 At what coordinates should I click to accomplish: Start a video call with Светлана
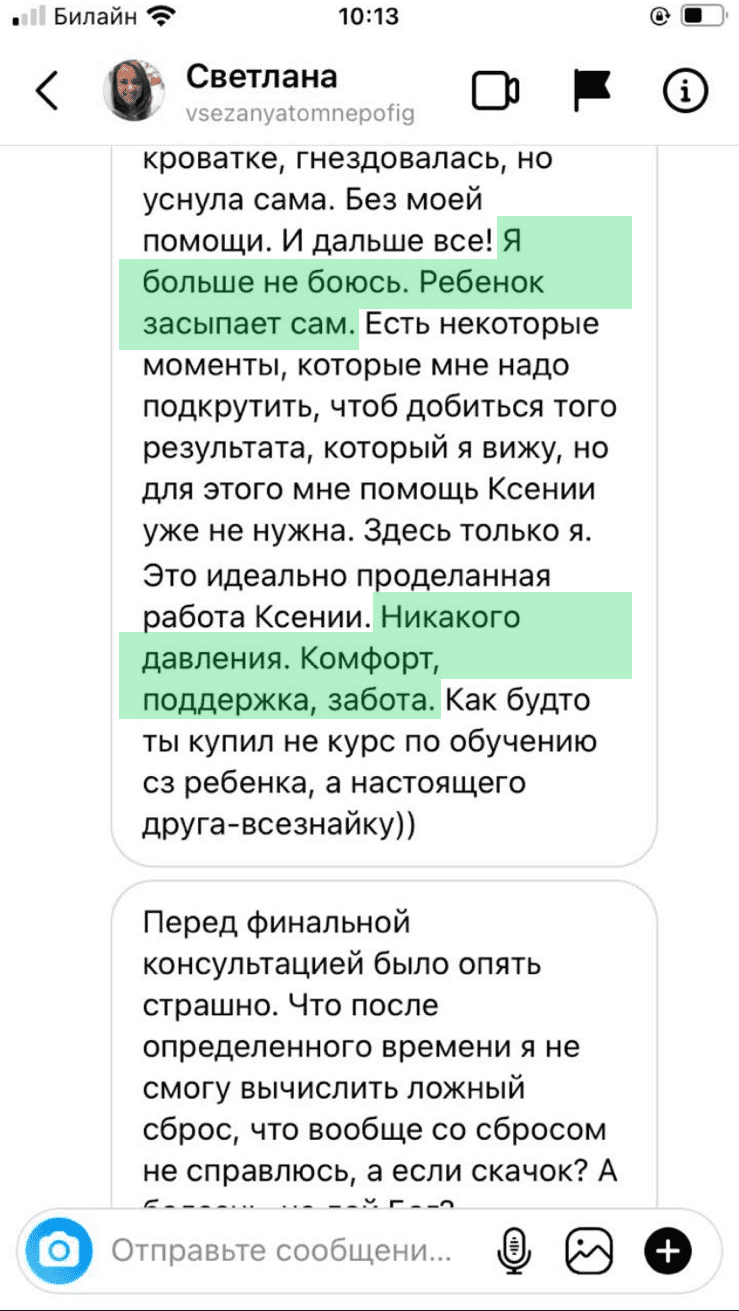pos(495,92)
